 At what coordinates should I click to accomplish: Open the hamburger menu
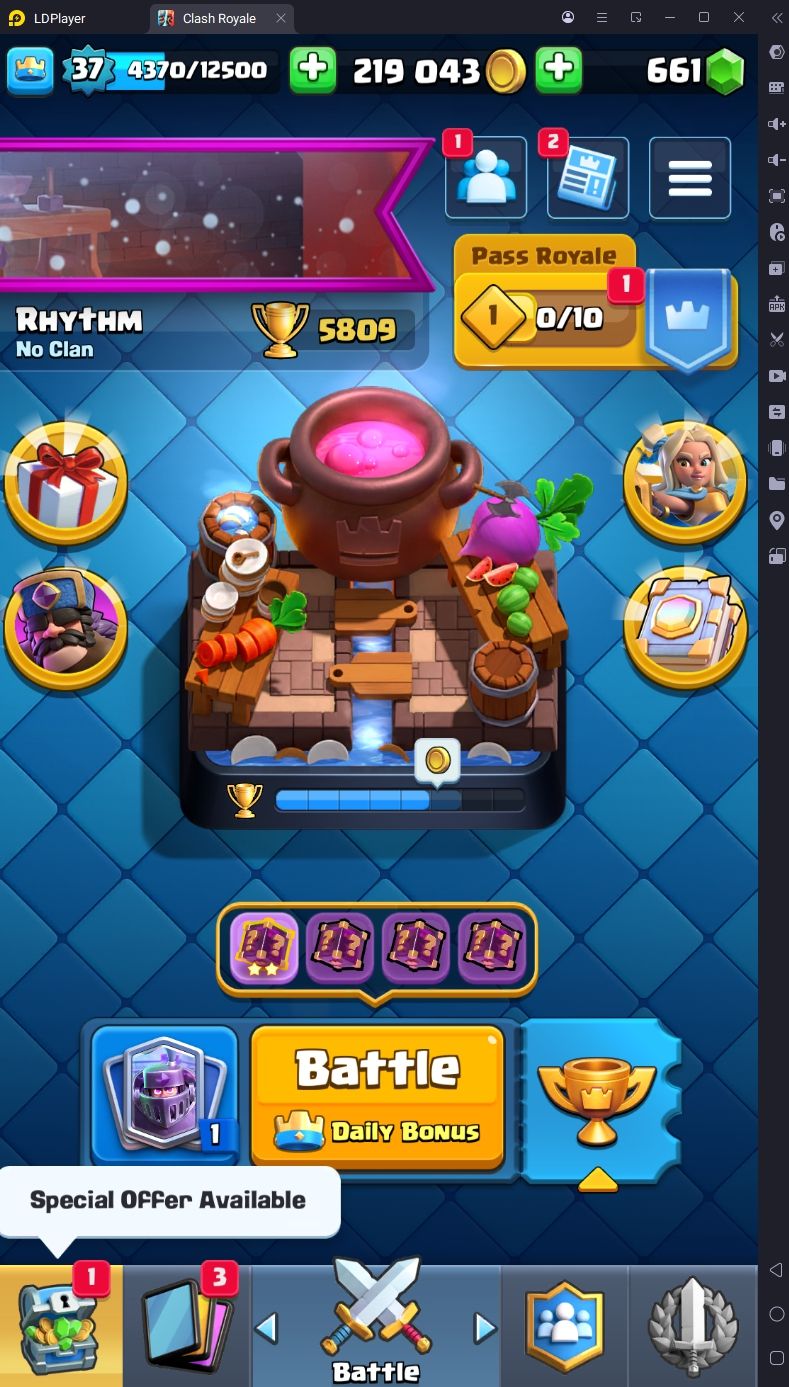point(690,178)
